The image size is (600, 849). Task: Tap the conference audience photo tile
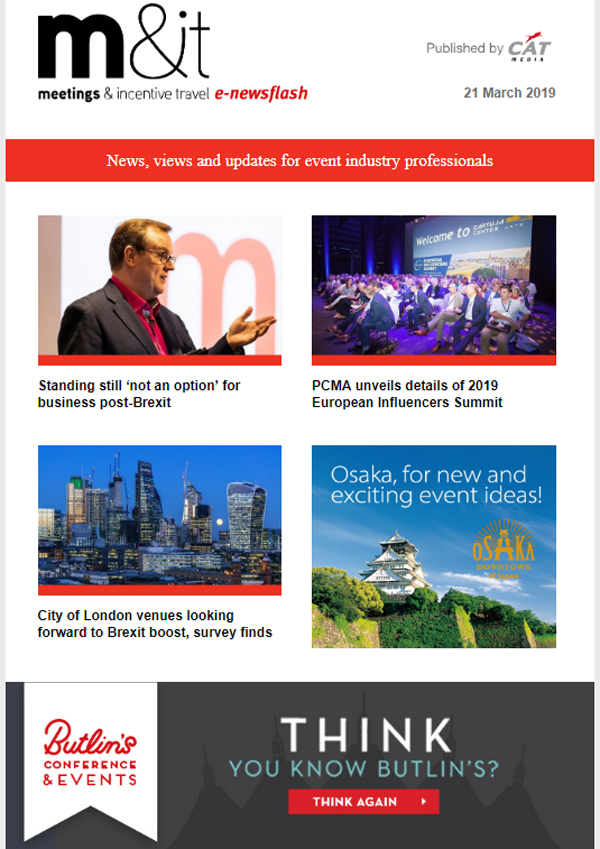(433, 287)
